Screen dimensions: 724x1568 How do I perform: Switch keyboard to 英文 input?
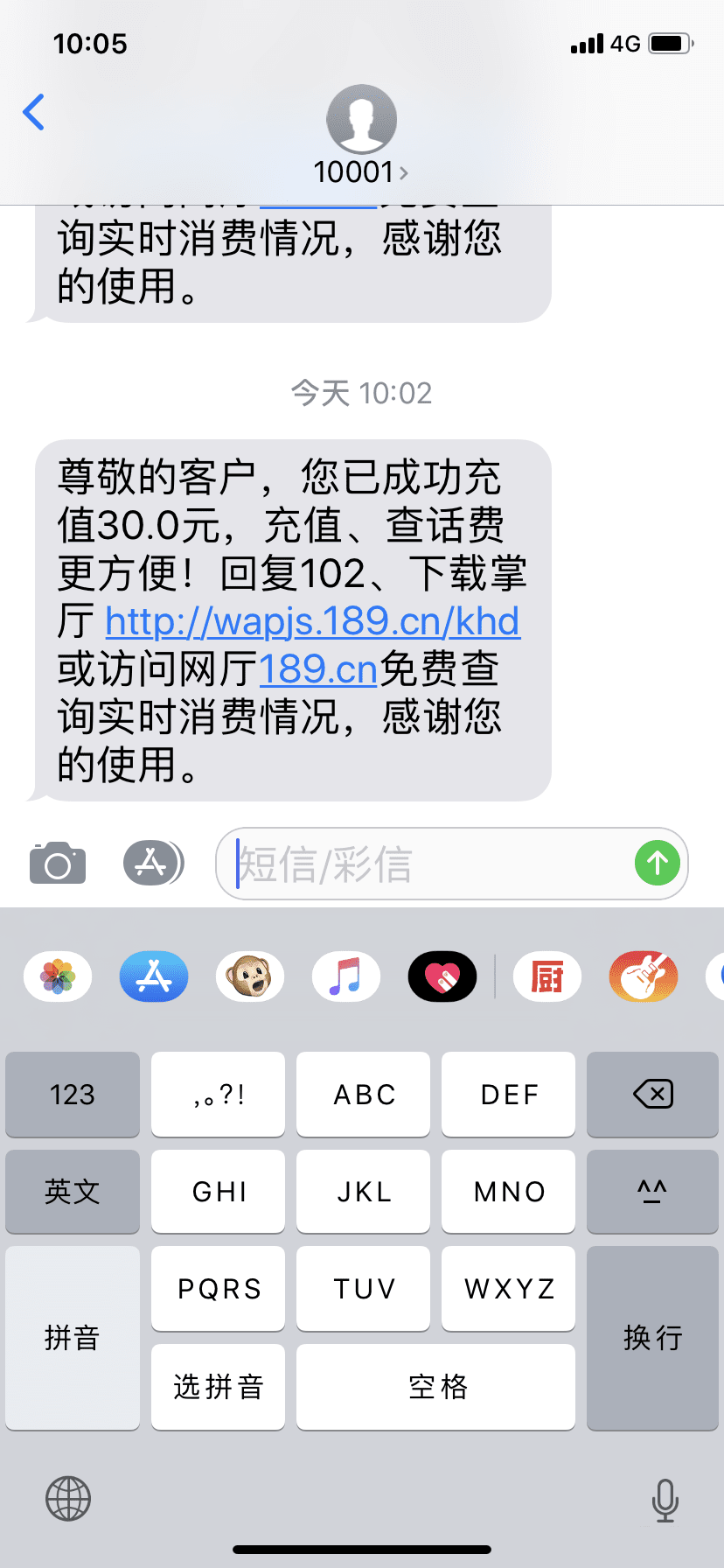73,1191
